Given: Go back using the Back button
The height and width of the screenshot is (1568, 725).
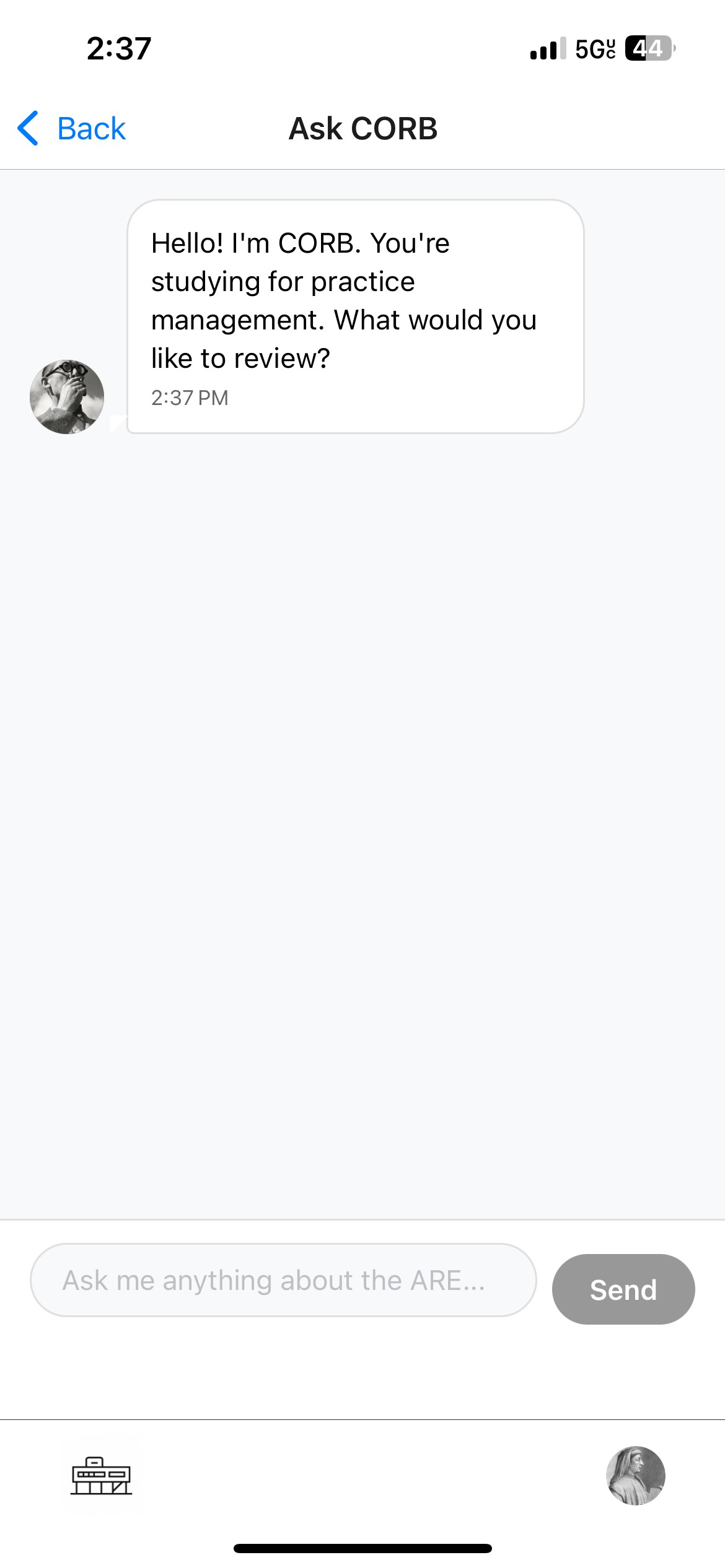Looking at the screenshot, I should coord(72,129).
